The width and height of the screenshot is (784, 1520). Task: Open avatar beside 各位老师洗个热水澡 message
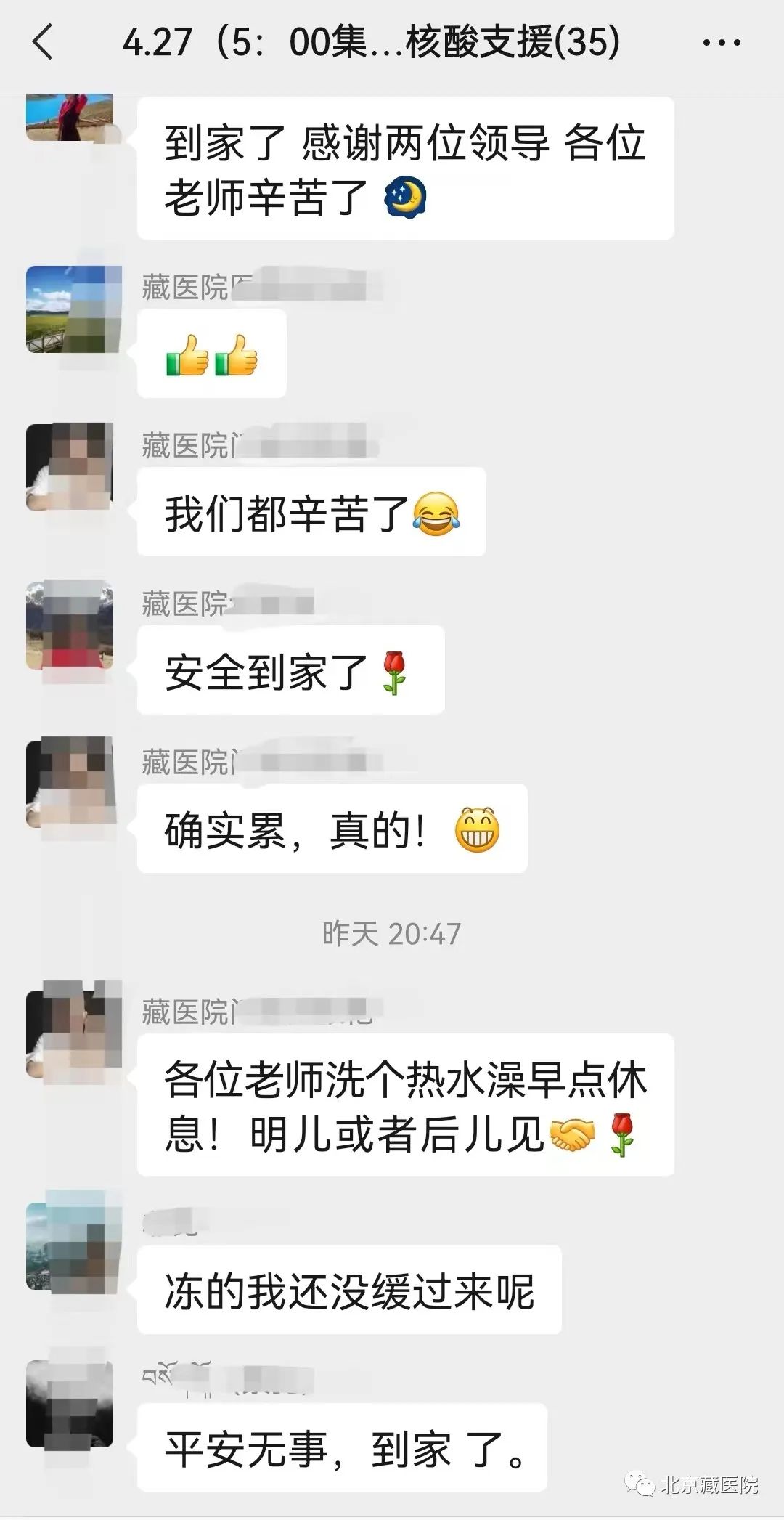70,1033
